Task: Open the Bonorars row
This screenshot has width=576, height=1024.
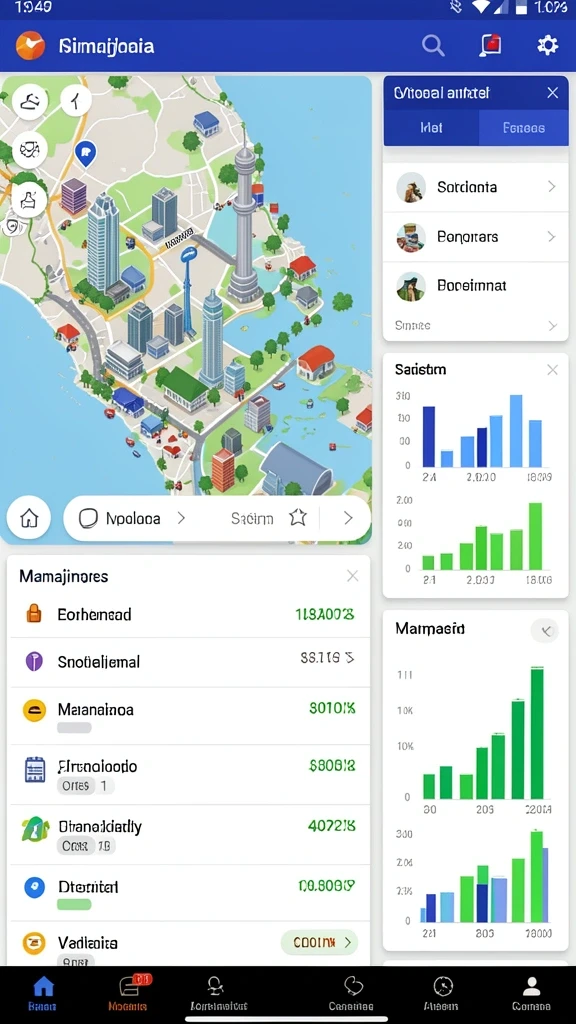Action: click(475, 236)
